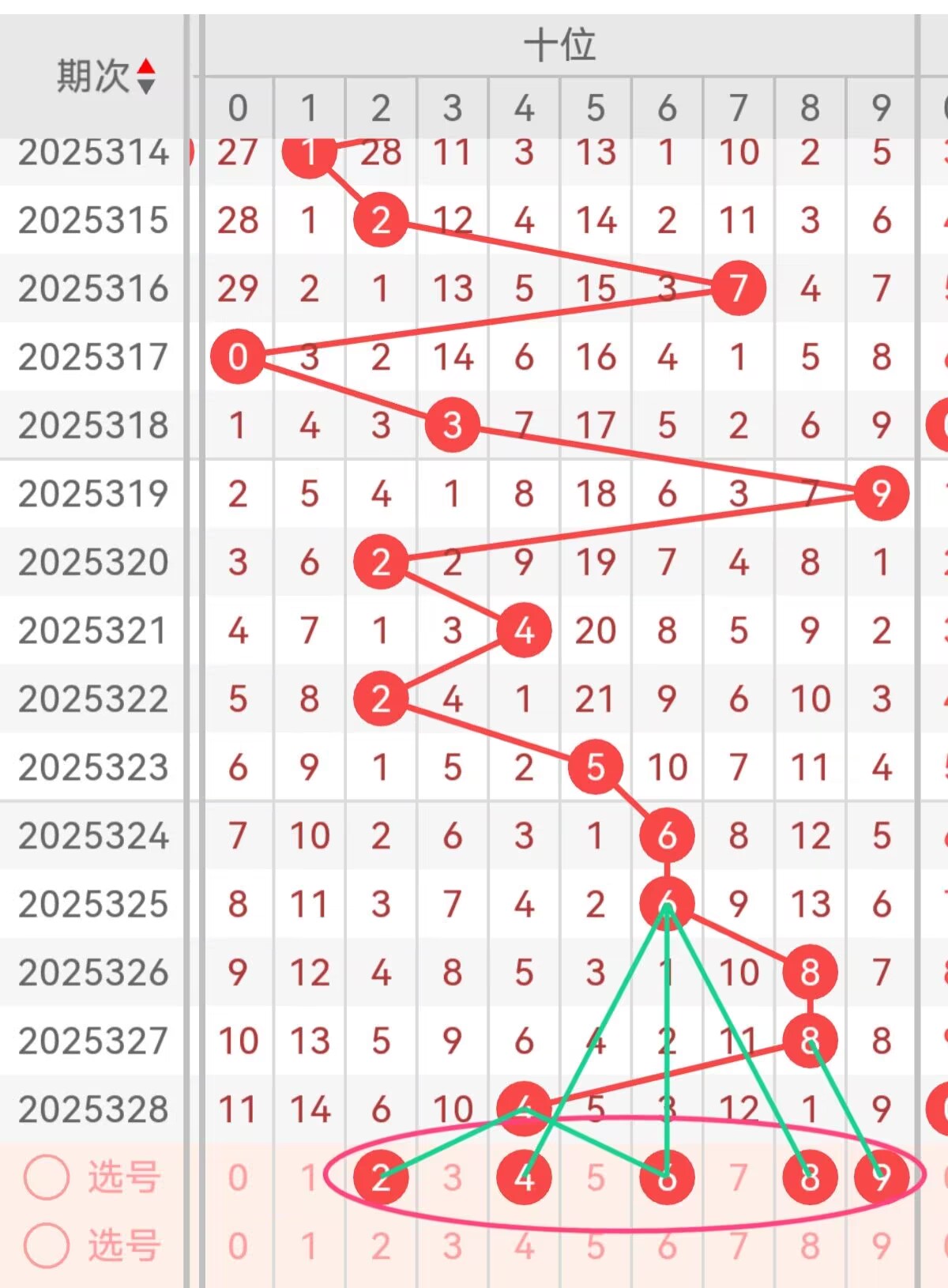948x1288 pixels.
Task: Deselect number 2 in first 选号 row
Action: coord(381,1177)
